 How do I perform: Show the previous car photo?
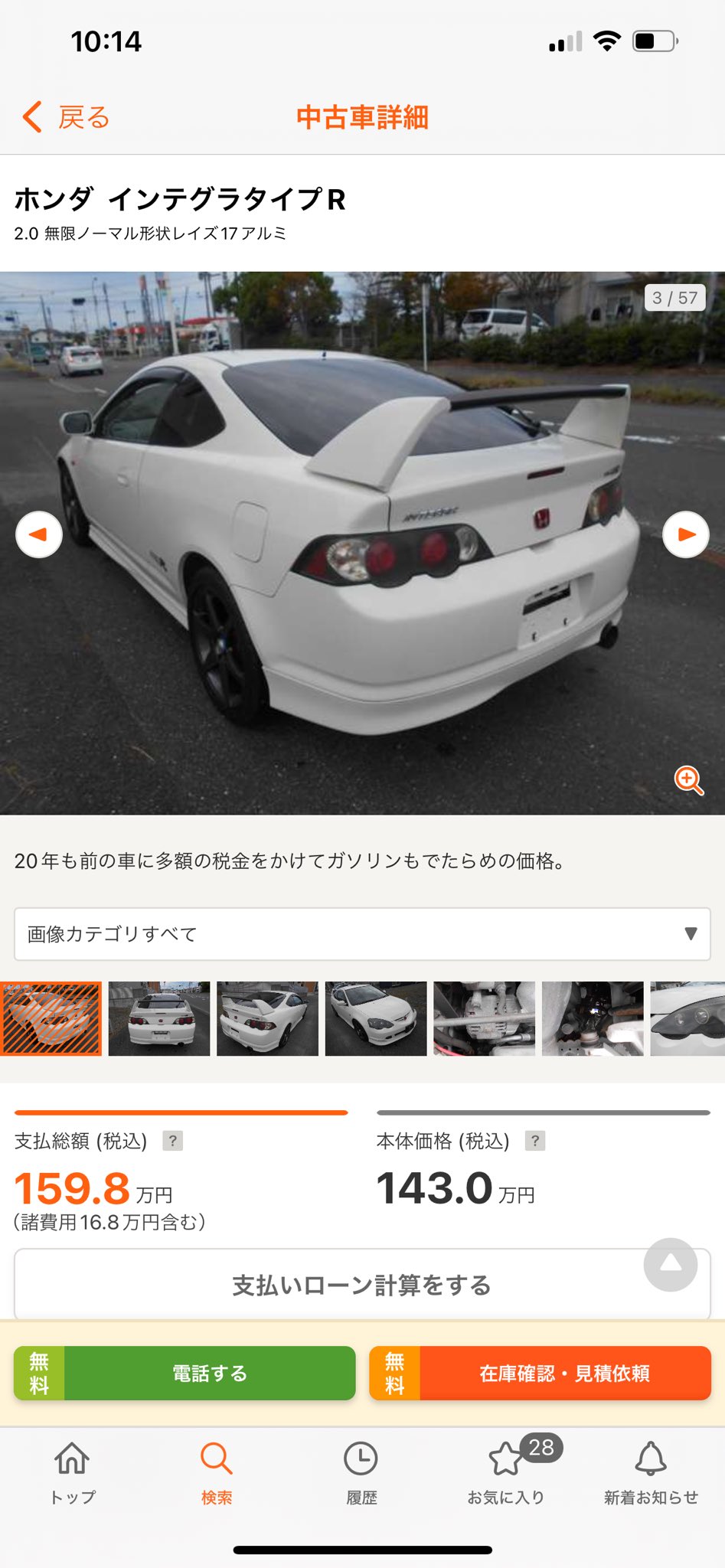(38, 534)
